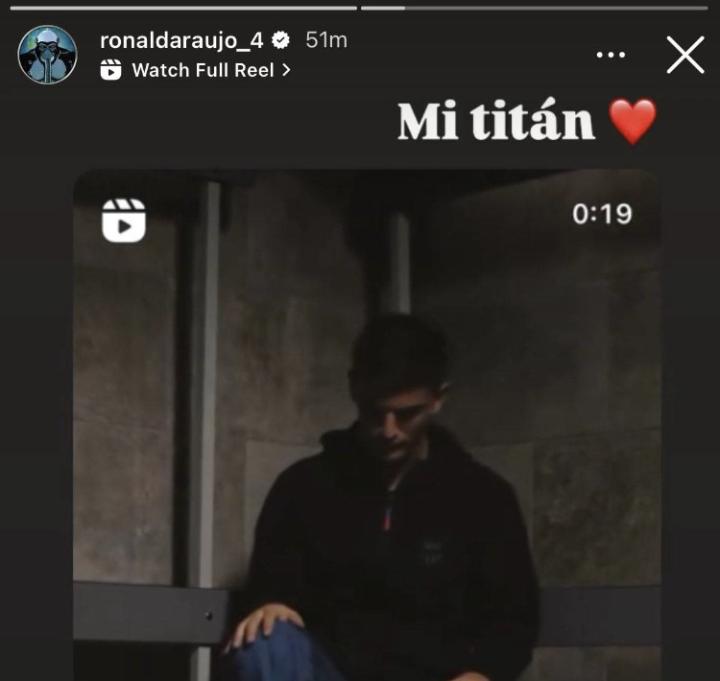Open the story options menu
This screenshot has height=681, width=720.
click(x=610, y=55)
